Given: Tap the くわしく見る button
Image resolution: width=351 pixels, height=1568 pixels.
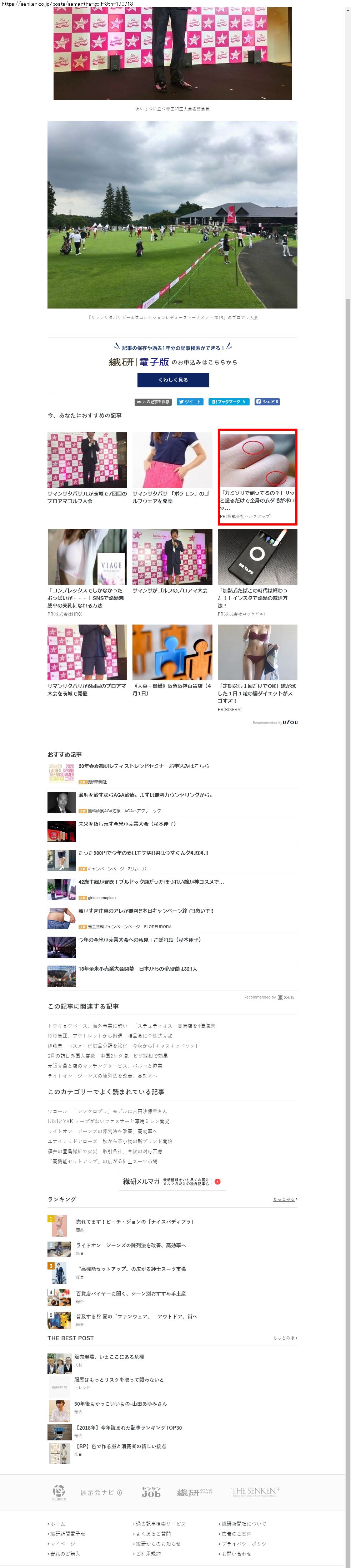Looking at the screenshot, I should (173, 380).
